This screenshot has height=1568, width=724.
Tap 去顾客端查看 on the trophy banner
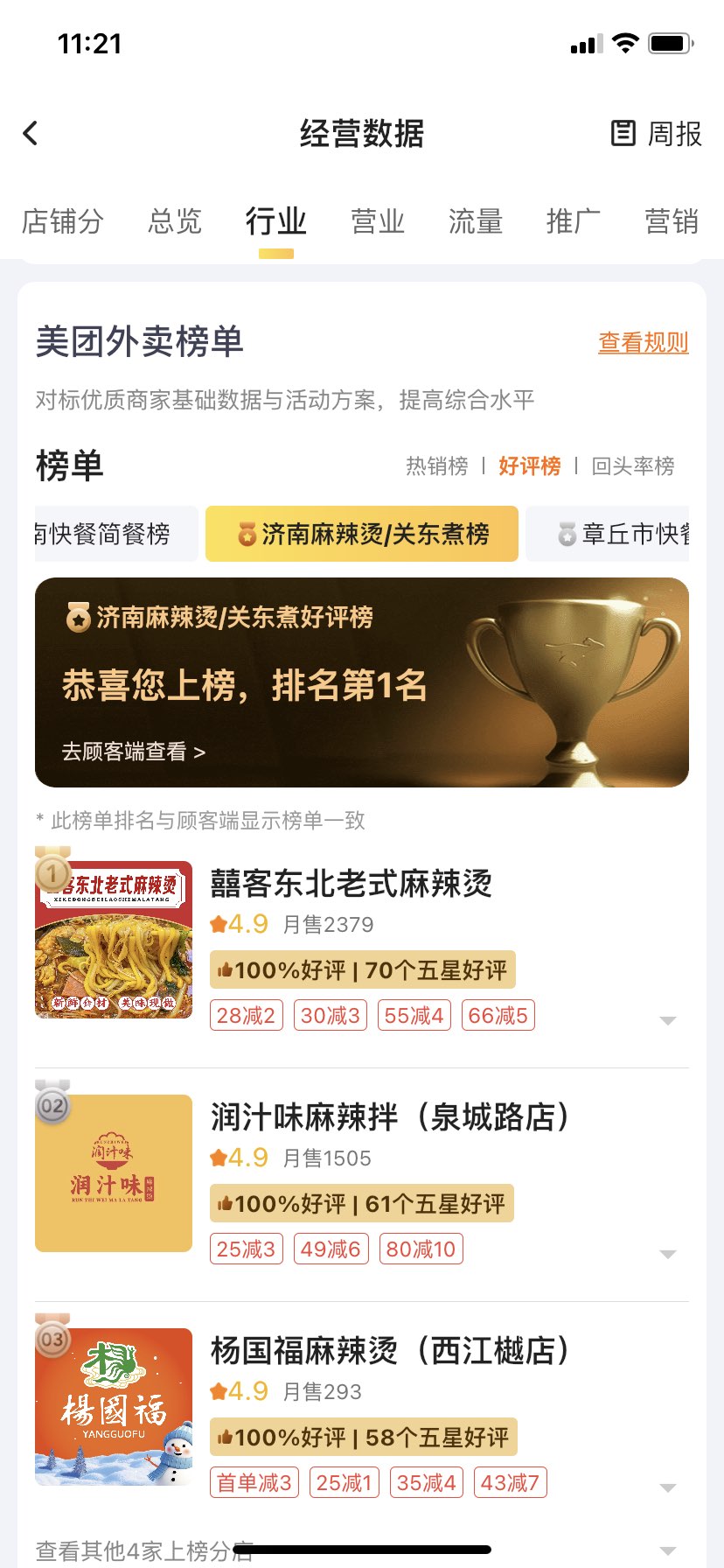click(x=134, y=752)
